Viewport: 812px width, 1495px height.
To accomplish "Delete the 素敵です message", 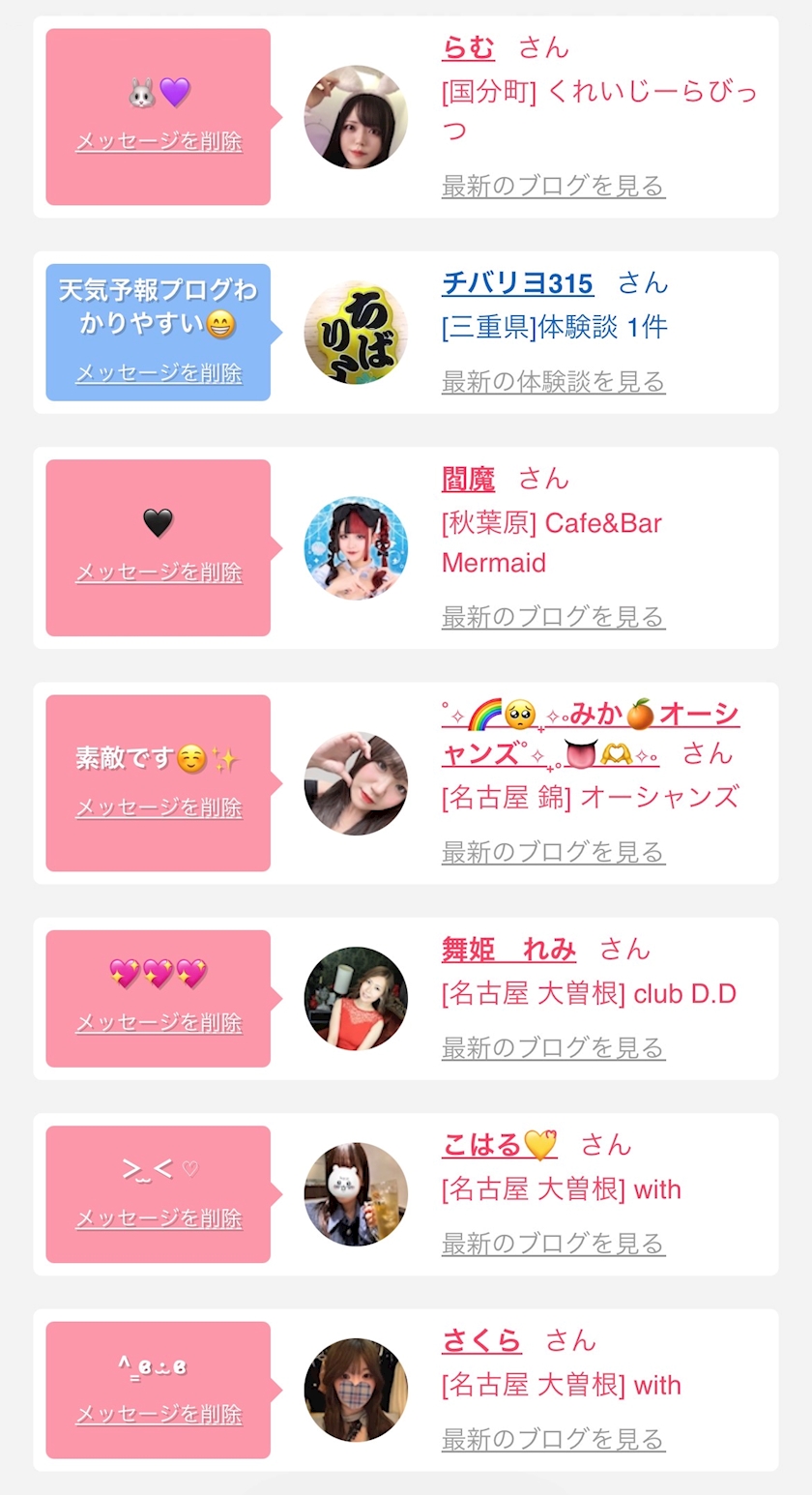I will (159, 807).
